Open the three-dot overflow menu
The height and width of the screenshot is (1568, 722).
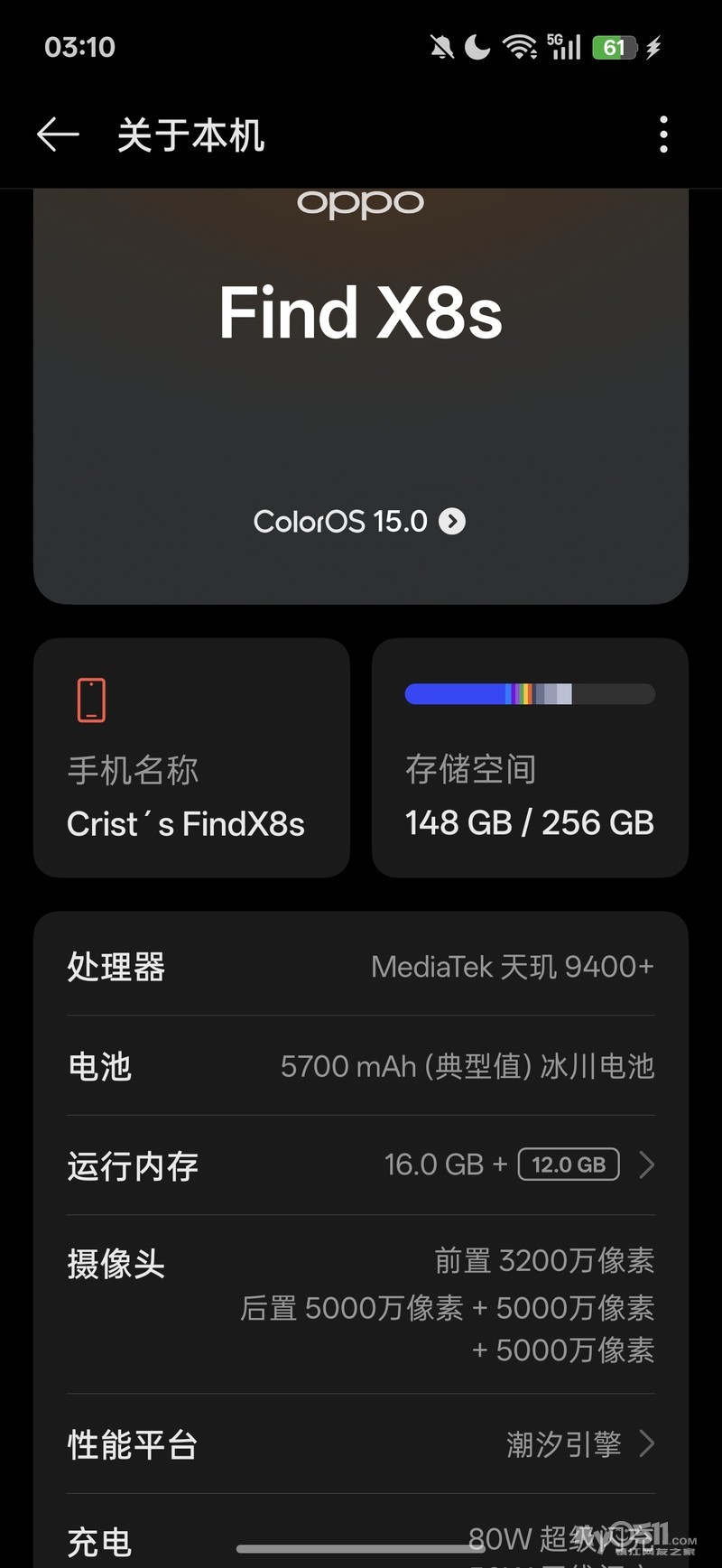pyautogui.click(x=663, y=135)
